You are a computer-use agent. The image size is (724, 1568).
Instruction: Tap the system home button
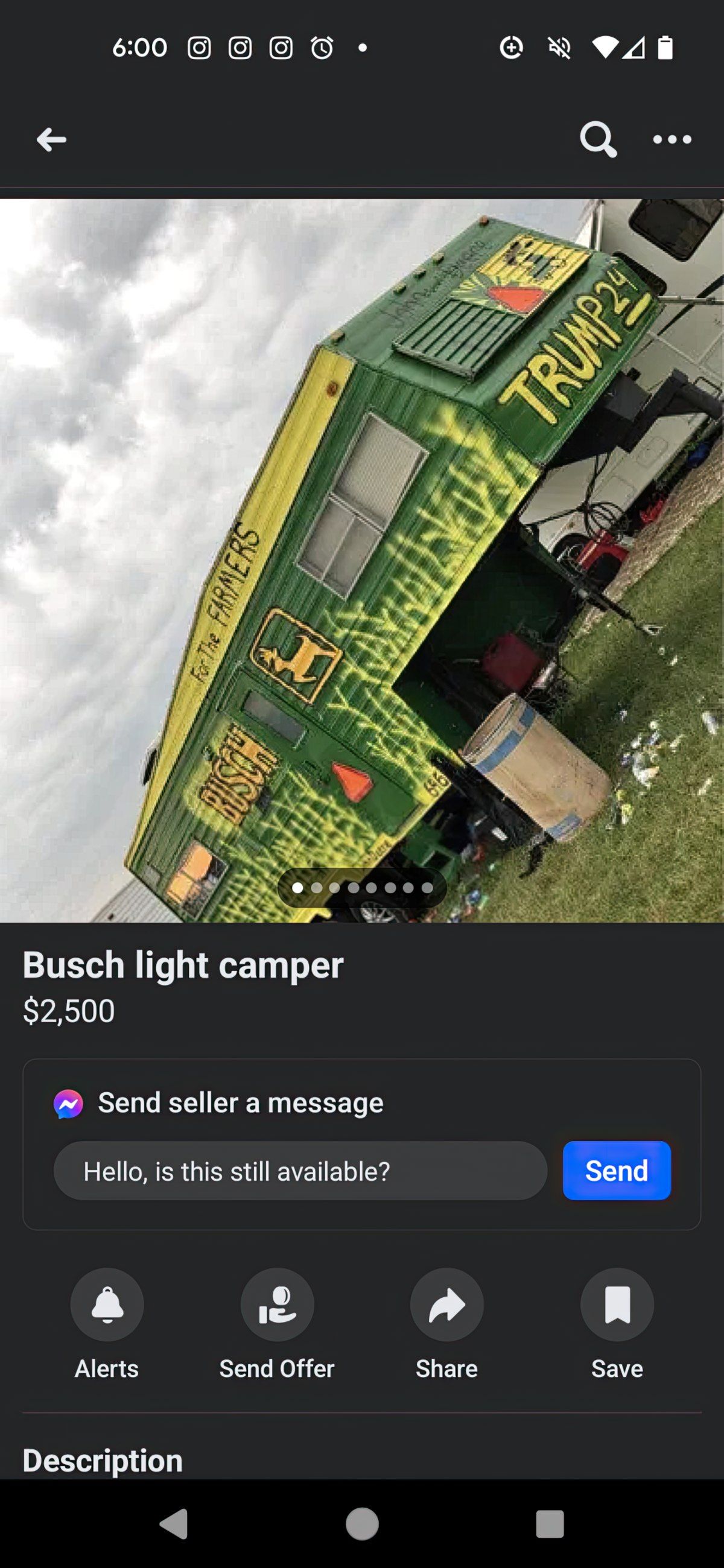point(361,1523)
